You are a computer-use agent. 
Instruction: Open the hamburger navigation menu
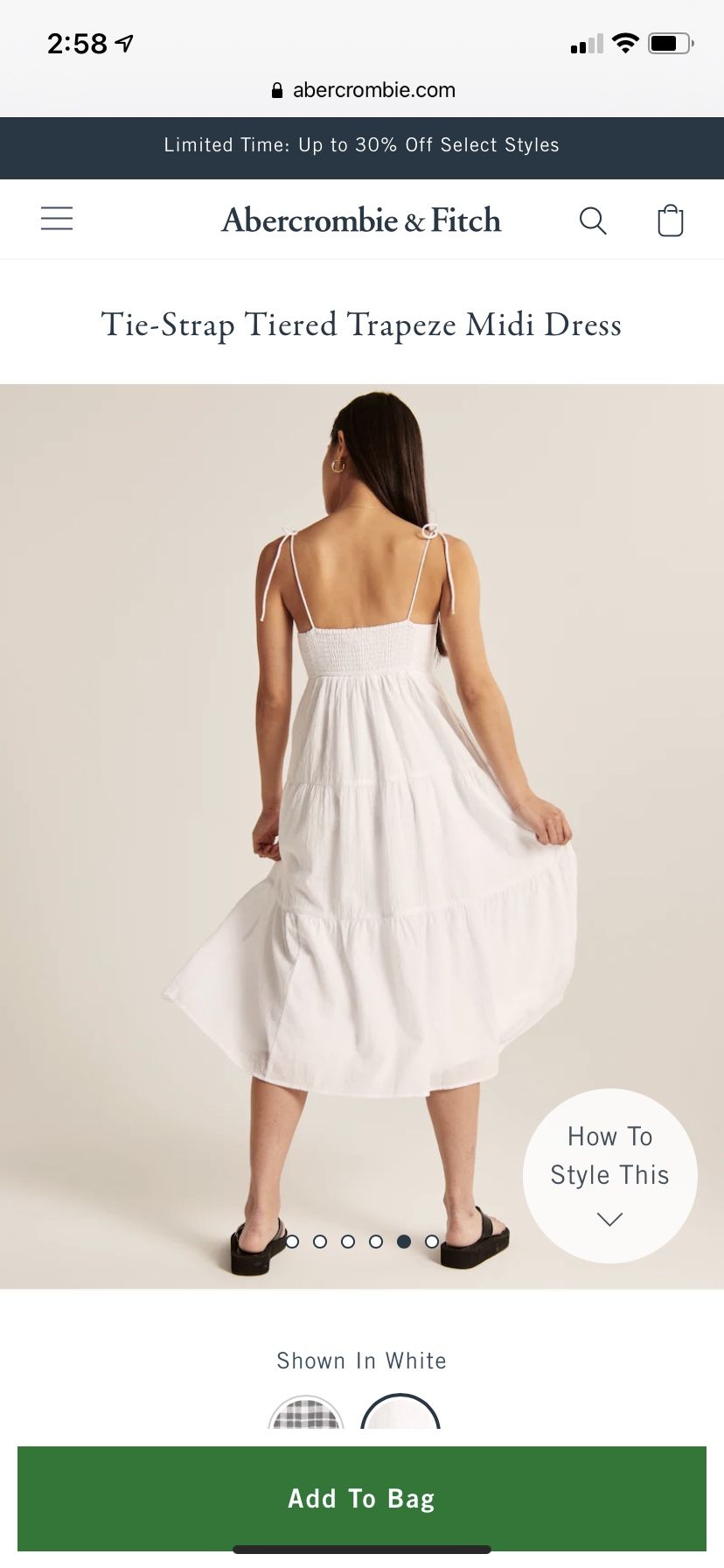click(x=57, y=219)
